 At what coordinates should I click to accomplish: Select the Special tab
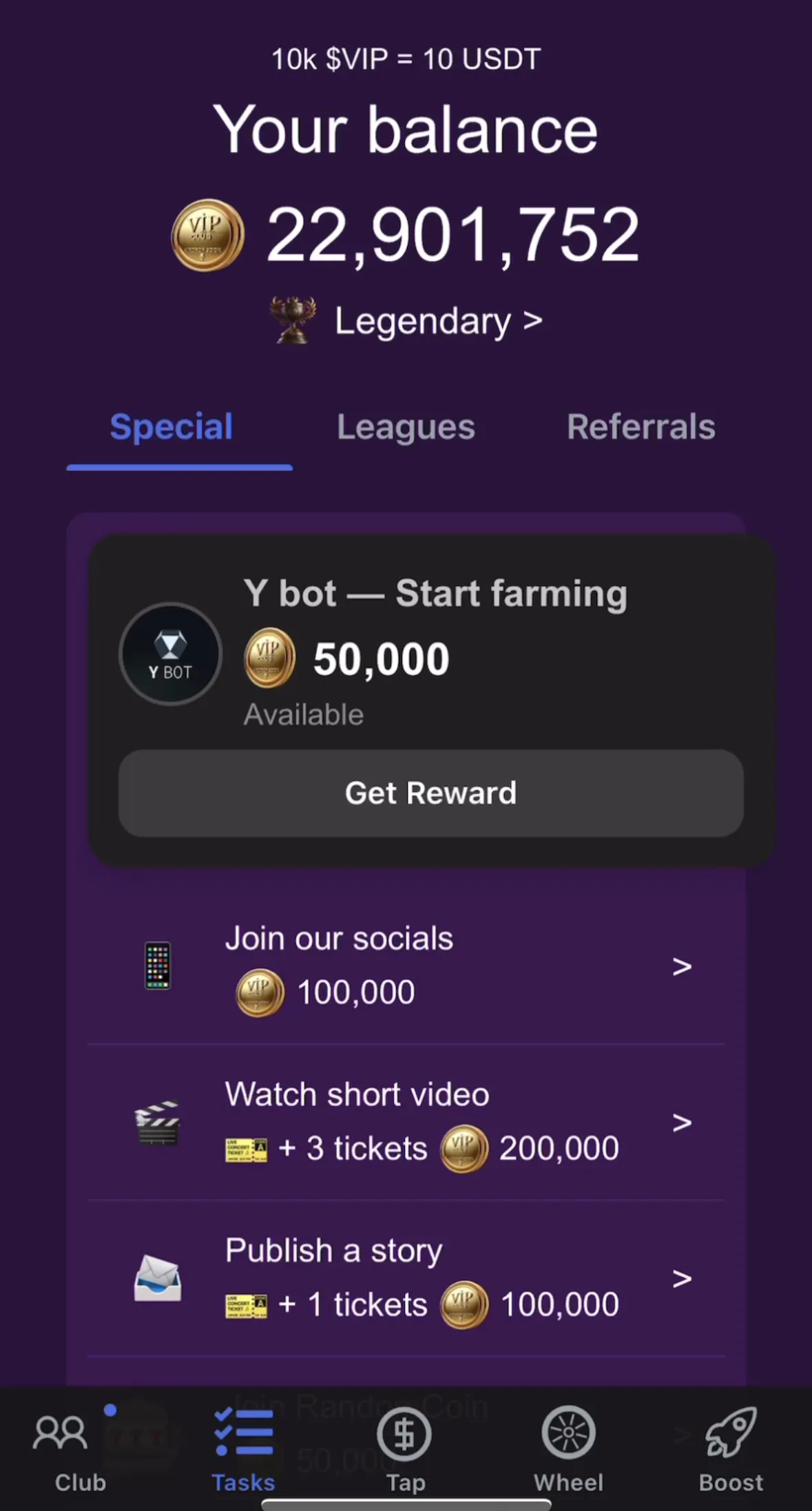pos(171,427)
